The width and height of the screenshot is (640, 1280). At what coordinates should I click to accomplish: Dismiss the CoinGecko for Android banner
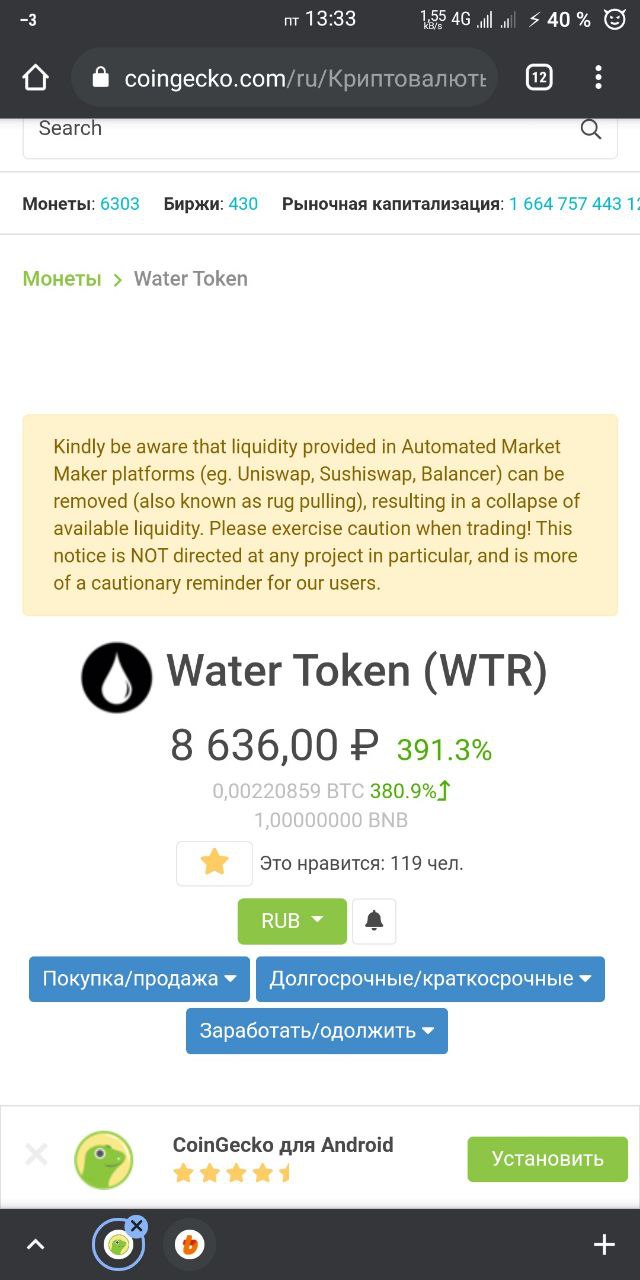[36, 1156]
